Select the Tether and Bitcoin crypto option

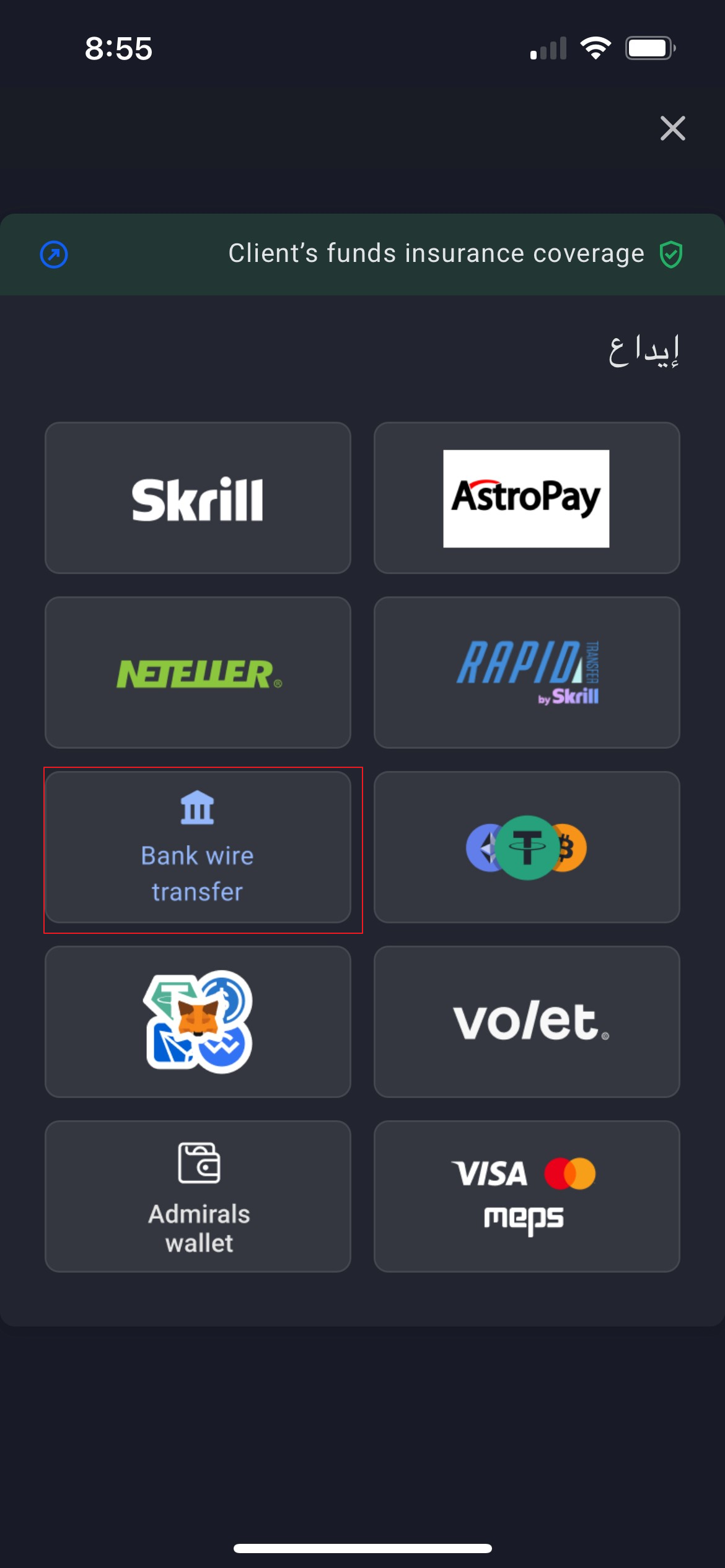click(527, 848)
